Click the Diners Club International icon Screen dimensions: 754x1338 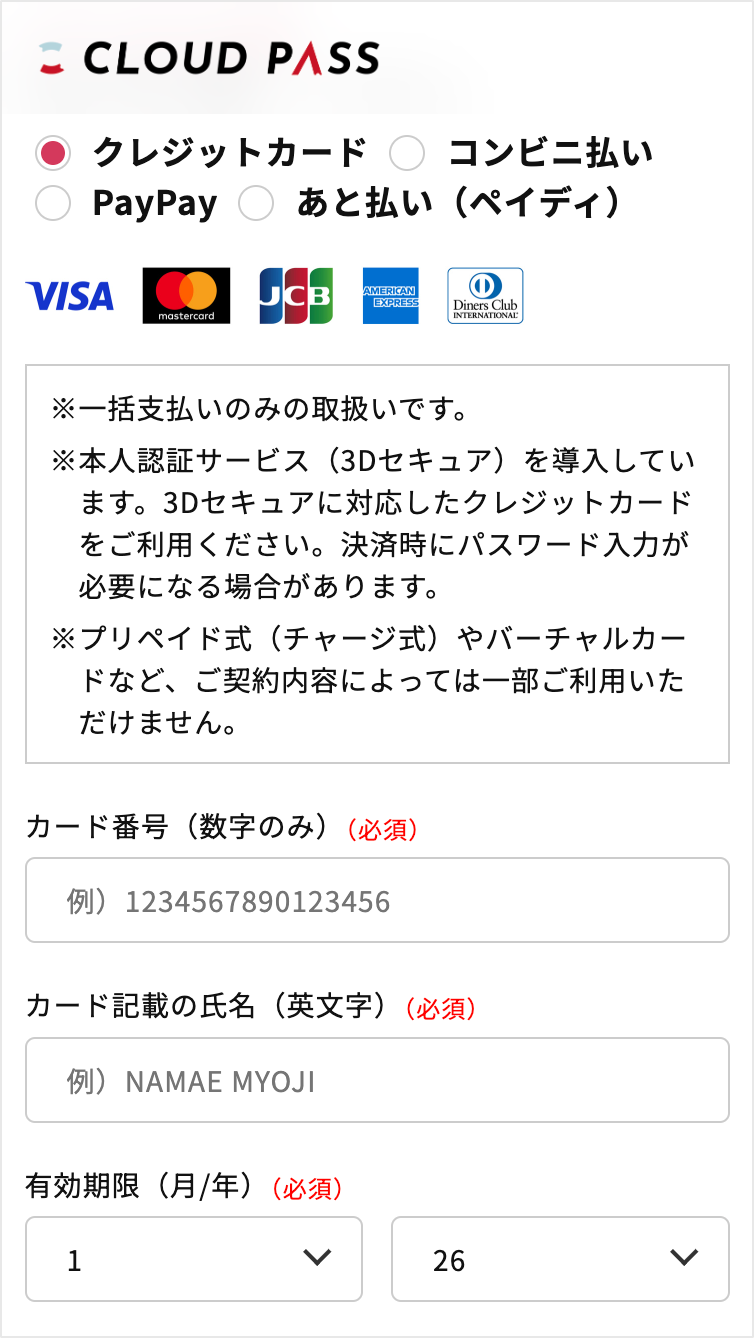pos(485,295)
